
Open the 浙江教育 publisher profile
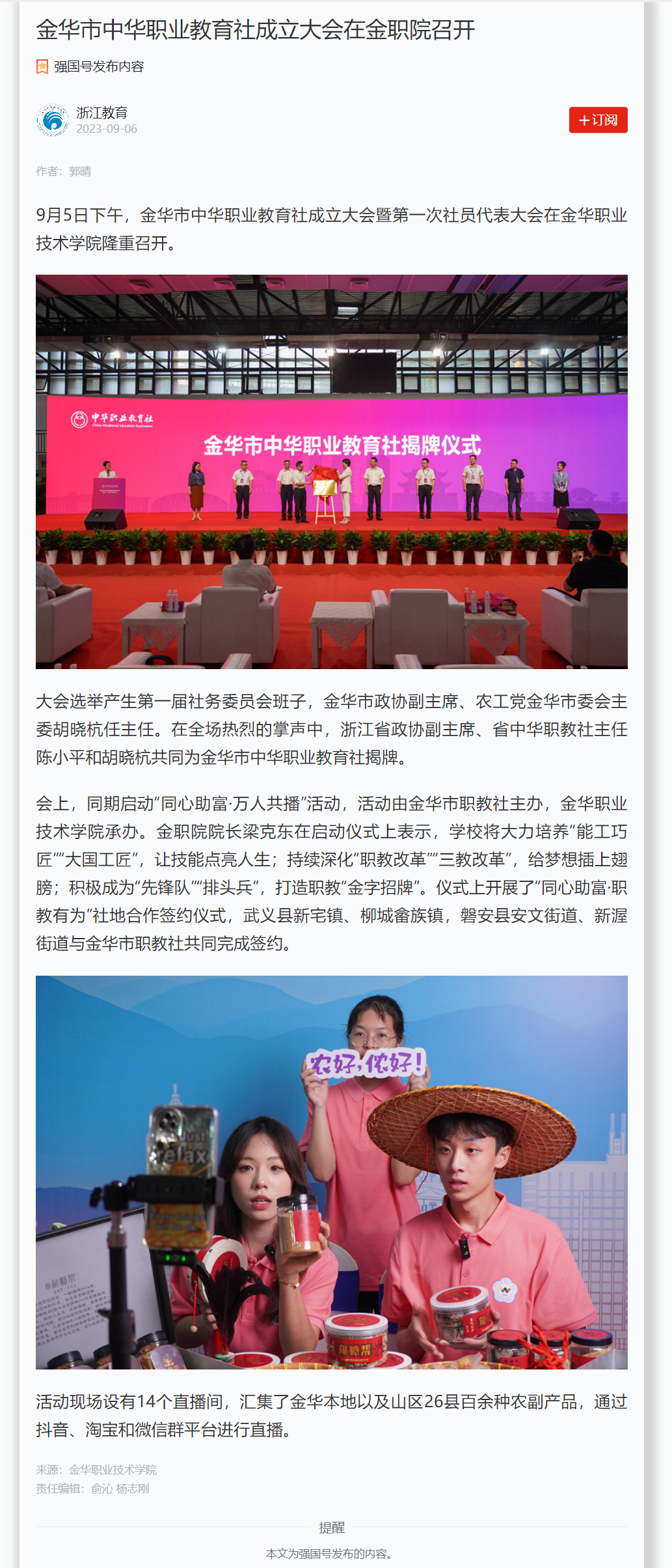[x=101, y=113]
